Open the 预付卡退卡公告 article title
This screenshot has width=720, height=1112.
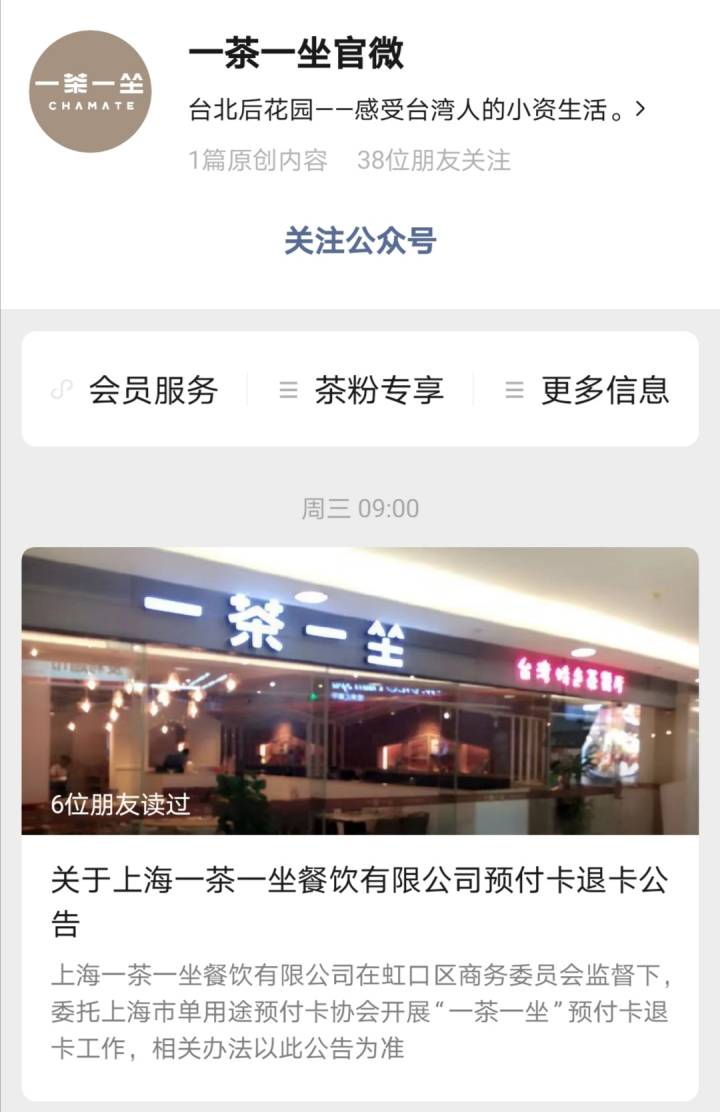[360, 895]
